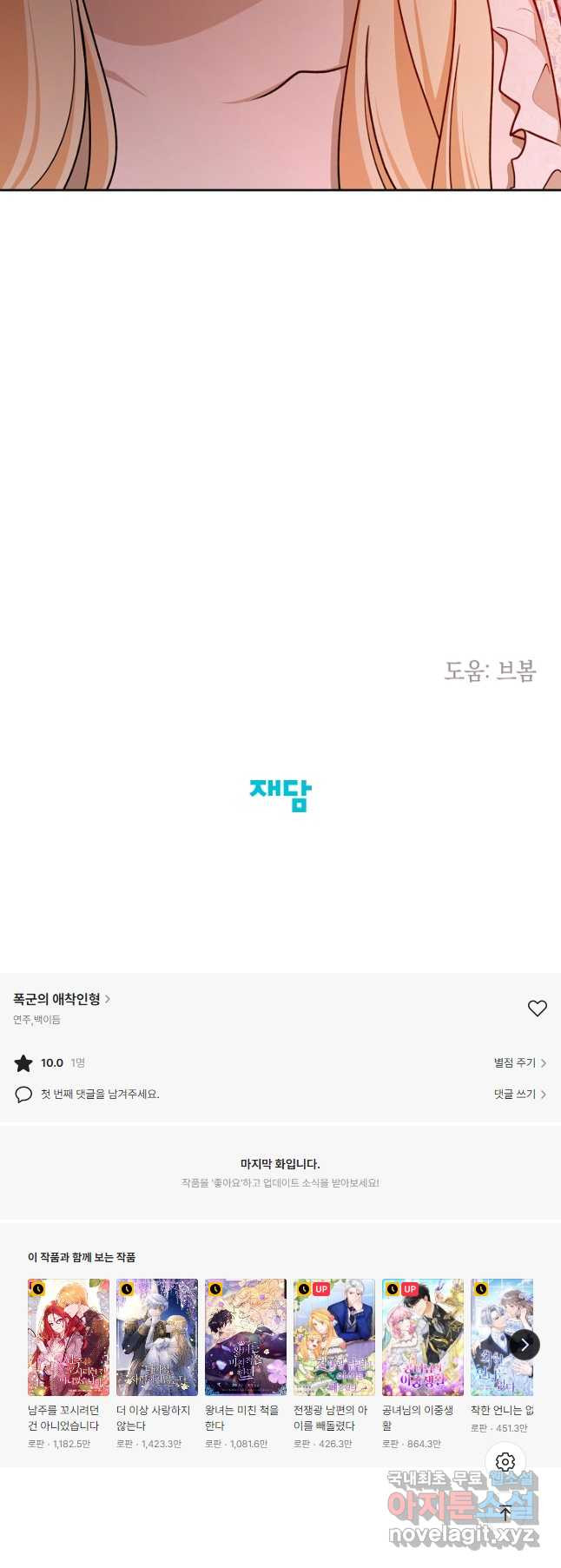Like this series with the heart icon
This screenshot has height=1568, width=561.
(538, 1008)
